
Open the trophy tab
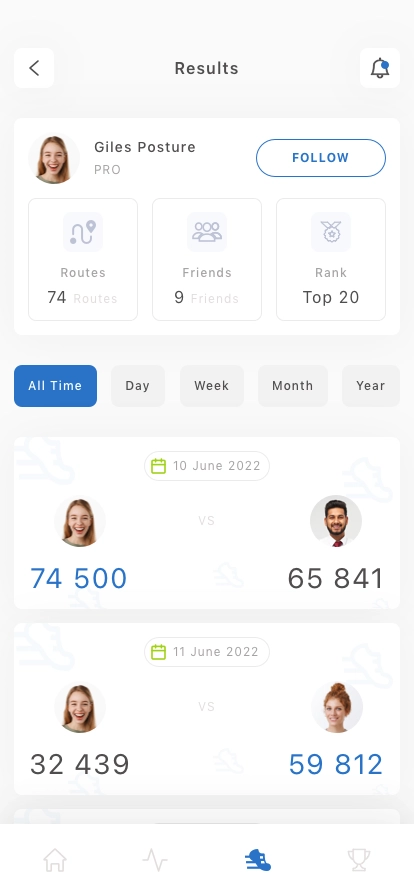click(359, 860)
